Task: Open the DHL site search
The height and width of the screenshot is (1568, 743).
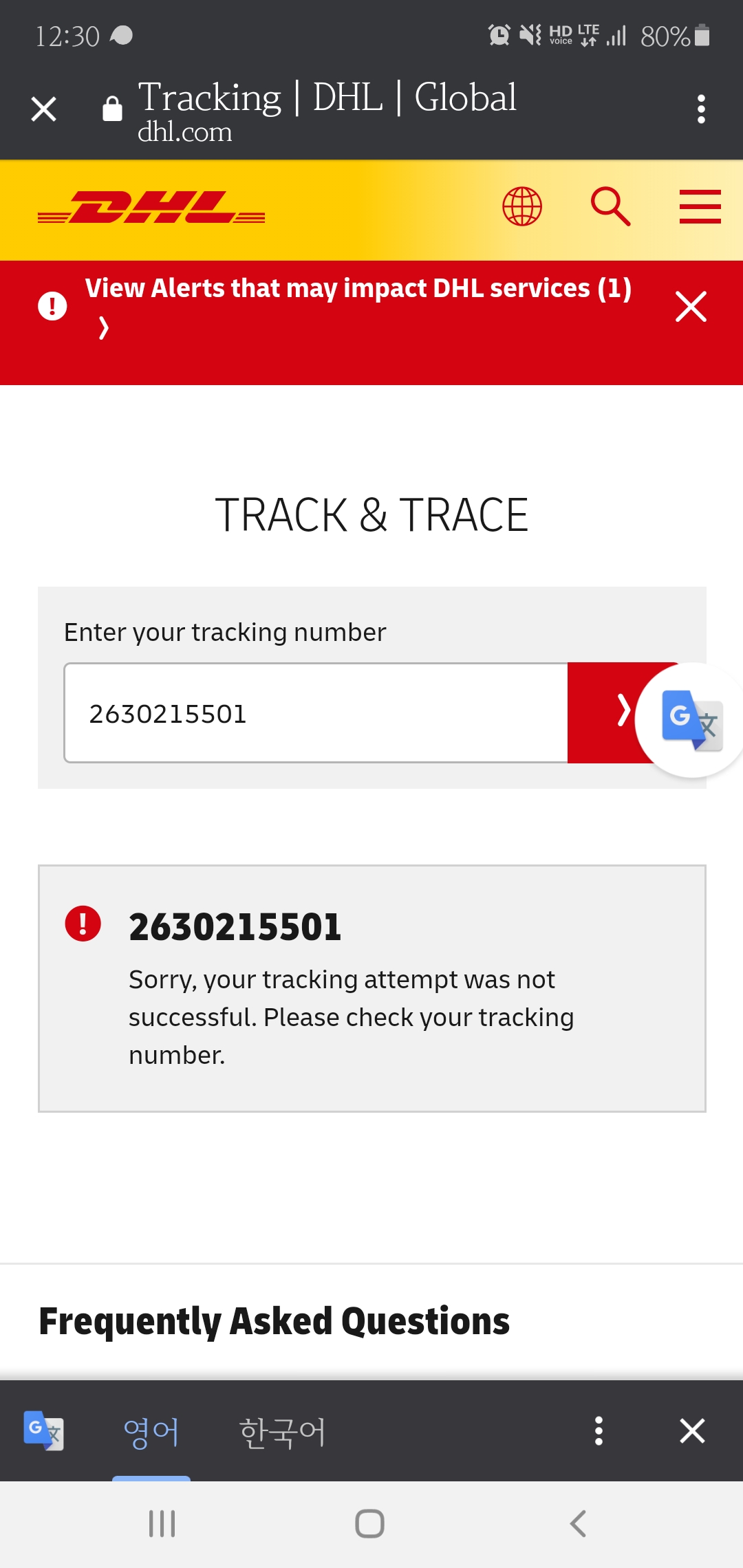Action: point(611,206)
